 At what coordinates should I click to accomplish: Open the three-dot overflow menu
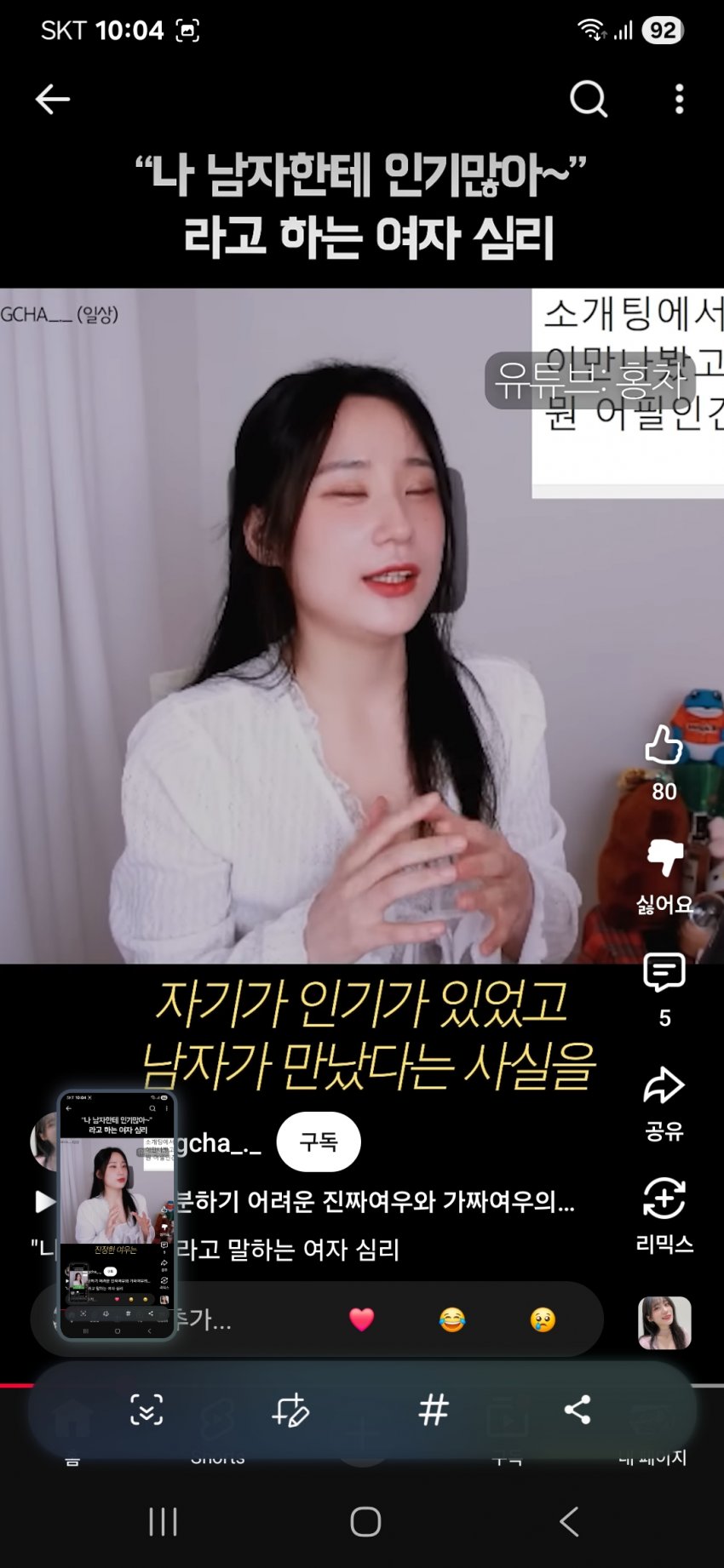coord(679,100)
